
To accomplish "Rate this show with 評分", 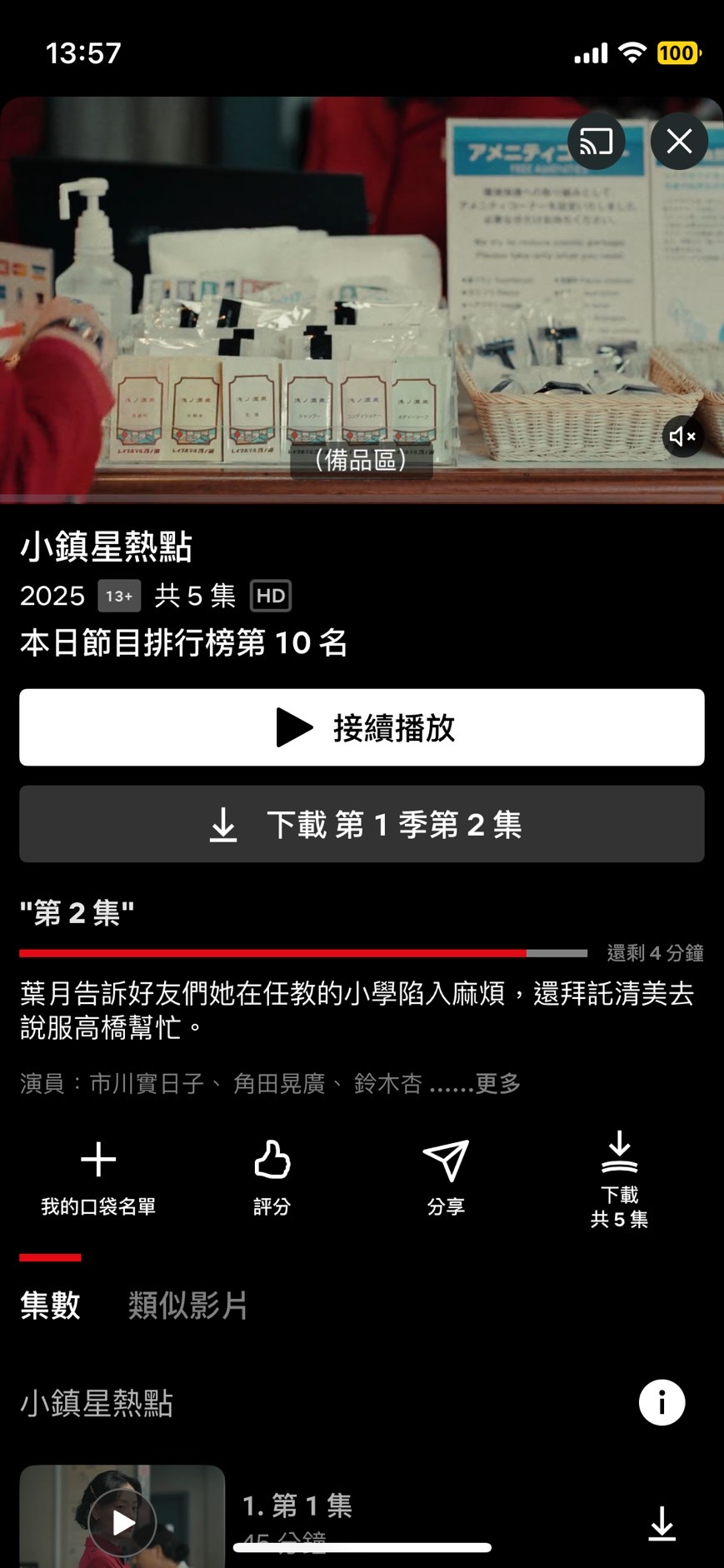I will [272, 1175].
